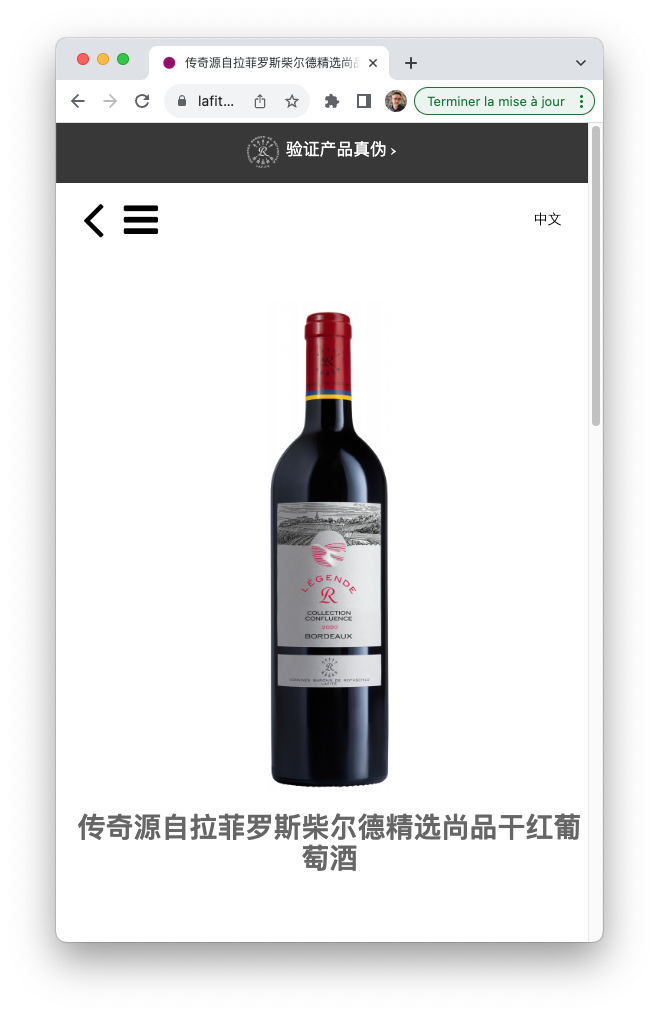Focus the lafit address bar
The image size is (659, 1016).
pyautogui.click(x=216, y=101)
